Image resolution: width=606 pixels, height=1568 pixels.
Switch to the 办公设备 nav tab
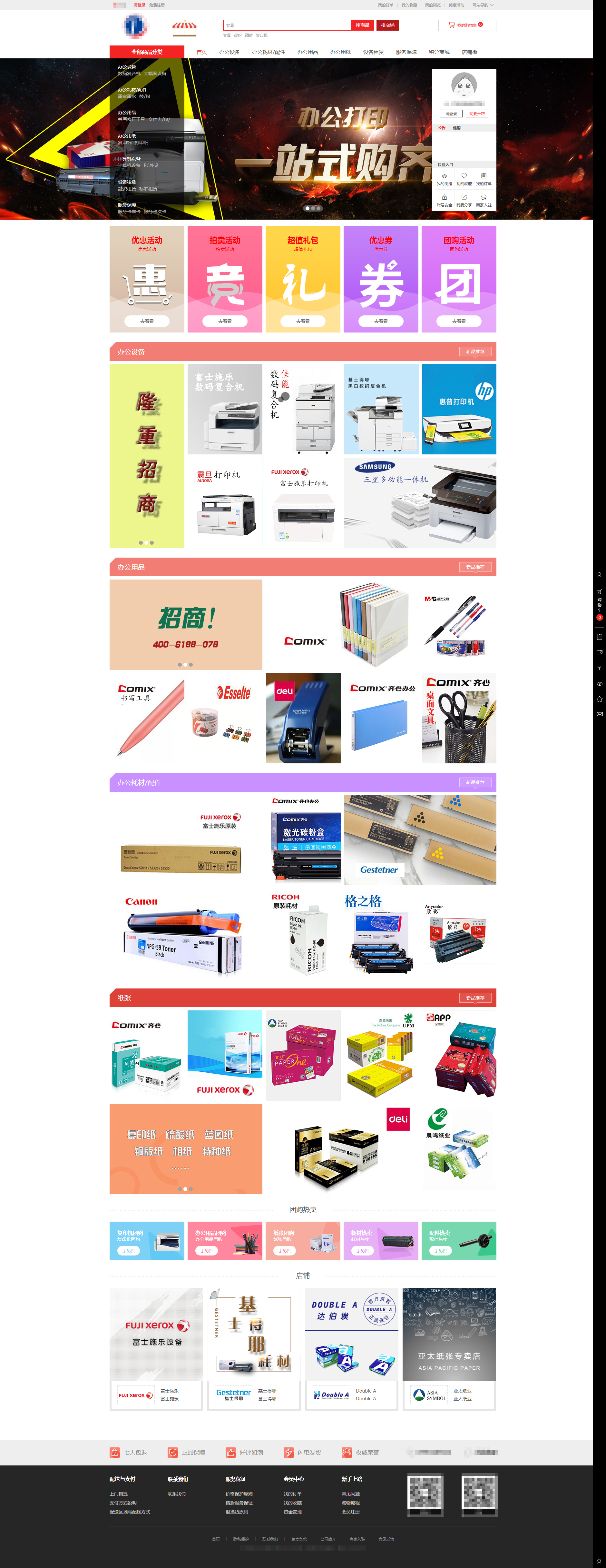230,52
